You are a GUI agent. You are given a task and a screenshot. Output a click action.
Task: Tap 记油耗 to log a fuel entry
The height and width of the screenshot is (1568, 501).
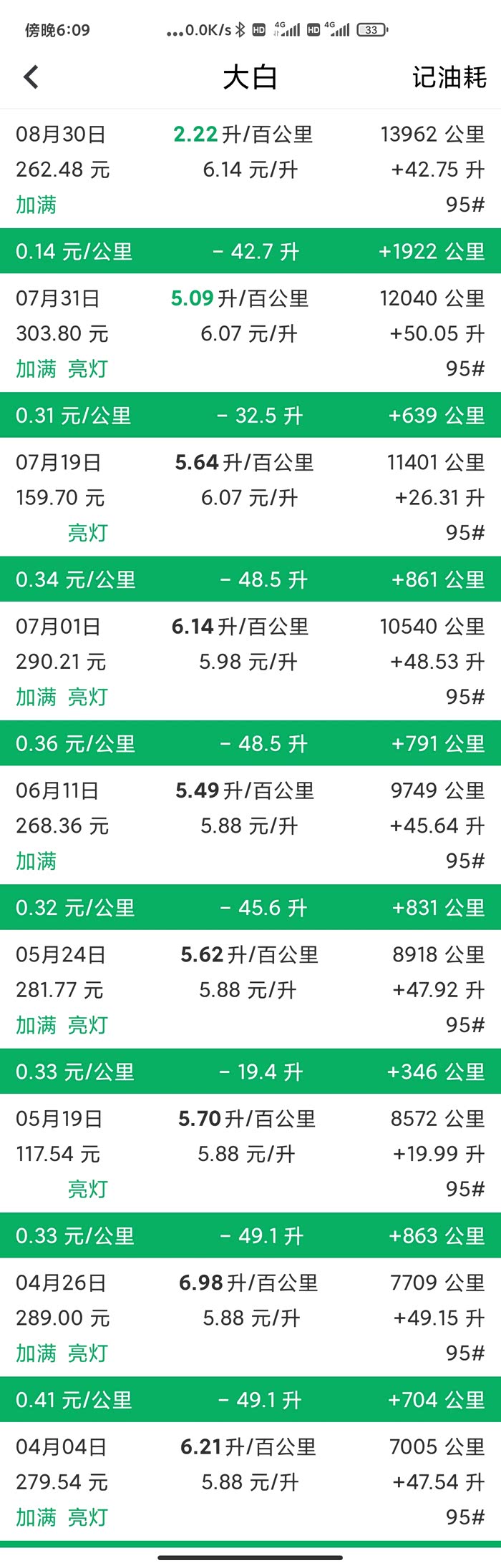[x=449, y=77]
